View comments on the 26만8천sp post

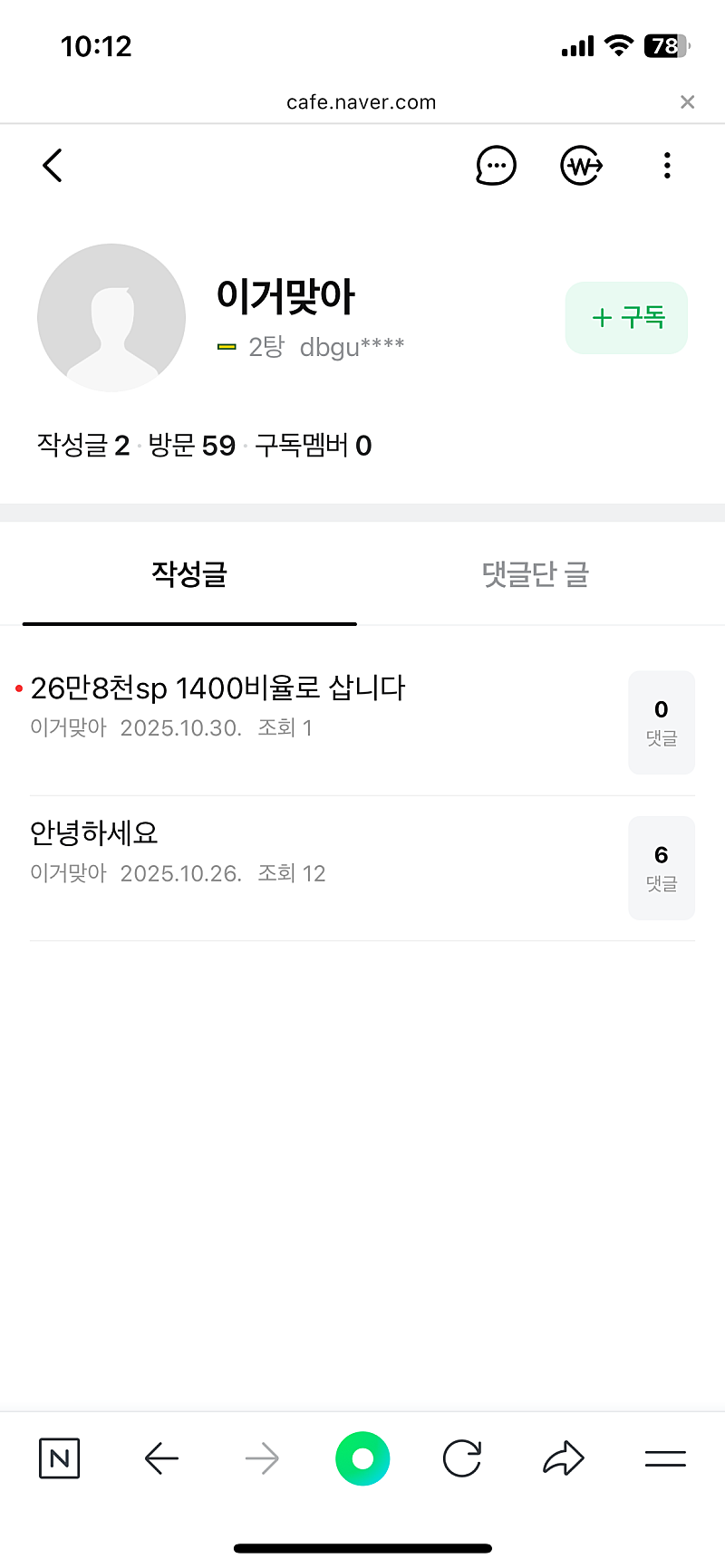pos(662,723)
